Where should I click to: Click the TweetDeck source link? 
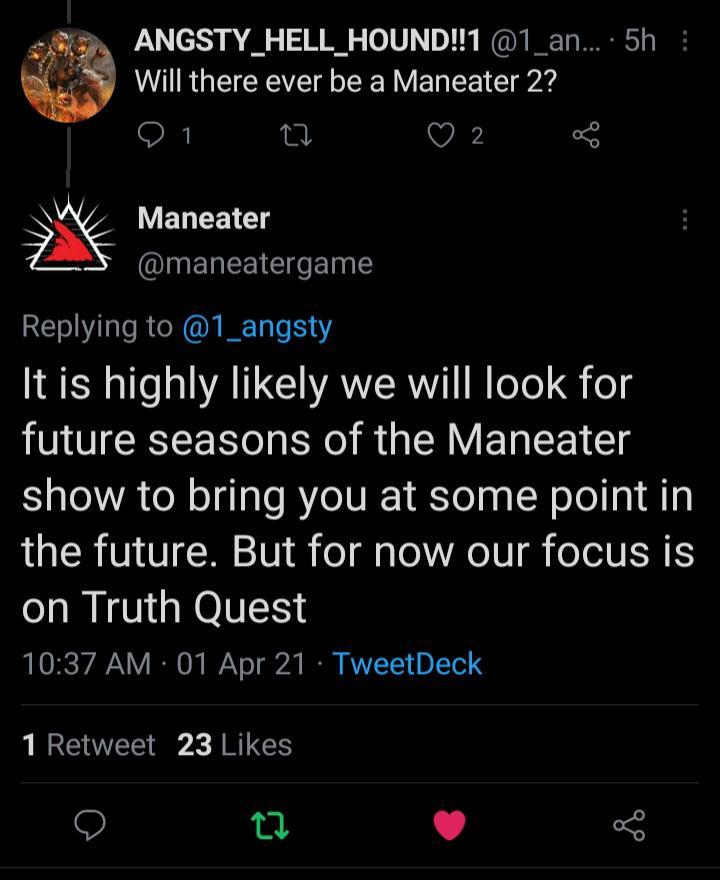[x=407, y=664]
